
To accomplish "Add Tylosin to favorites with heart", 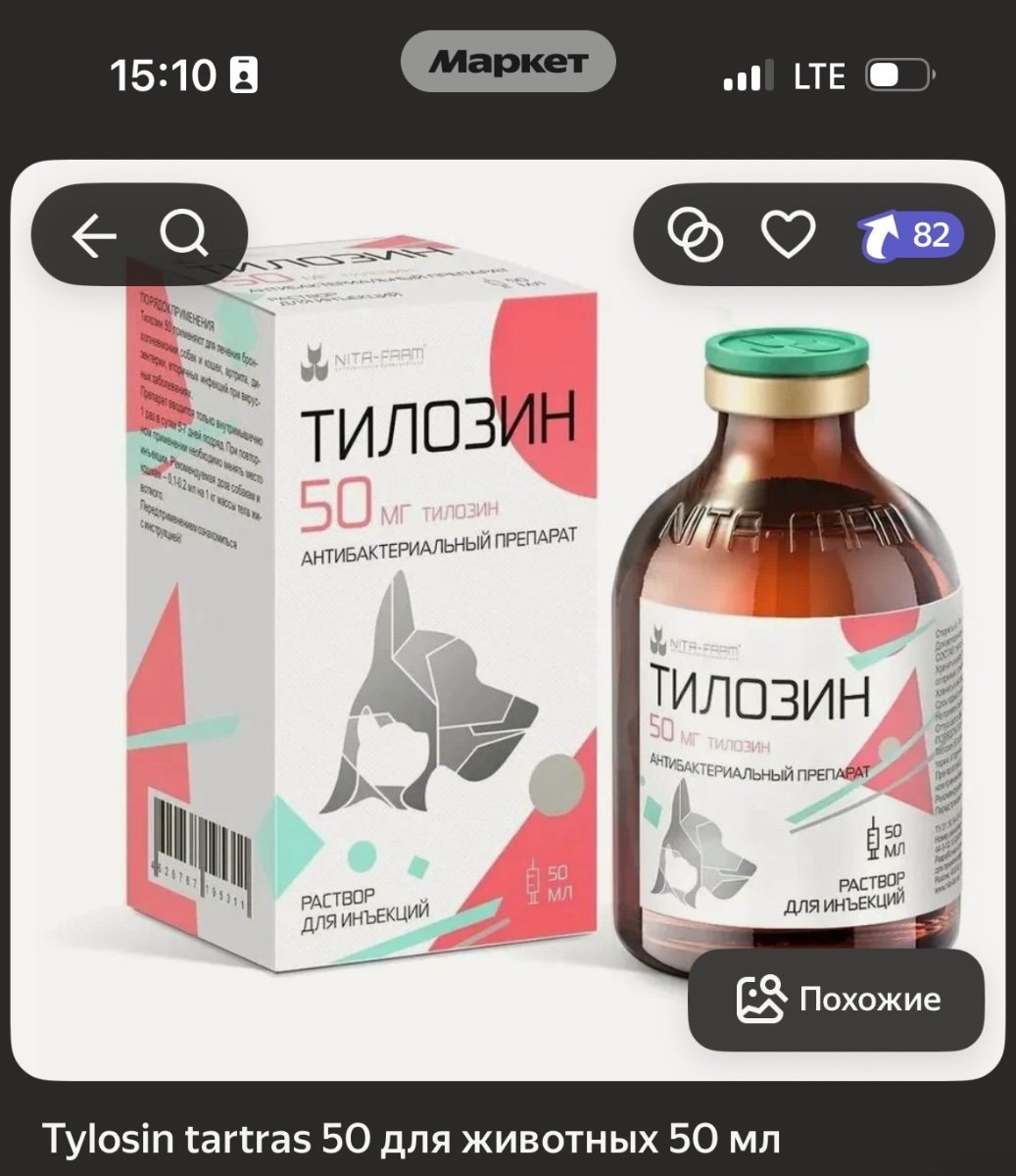I will (x=788, y=235).
